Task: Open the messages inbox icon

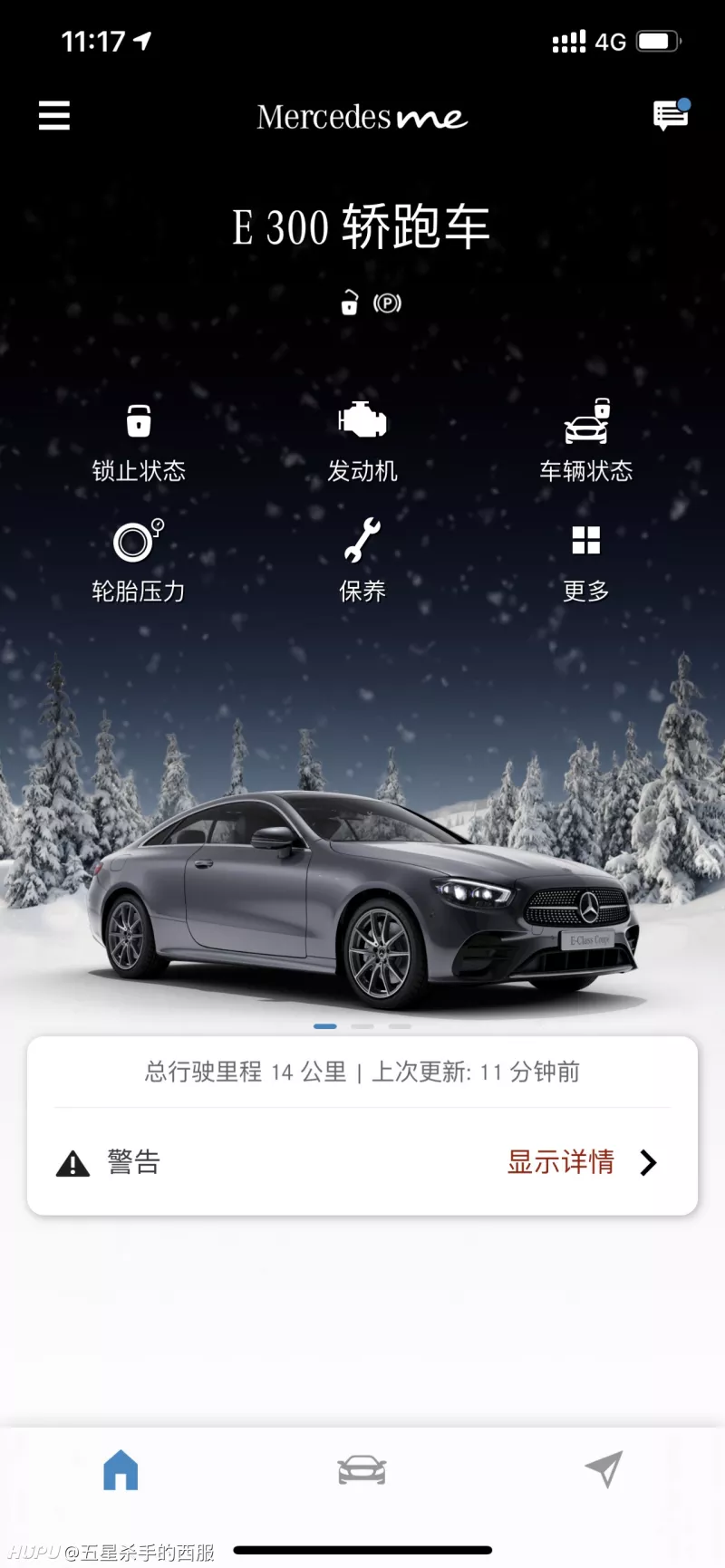Action: coord(671,115)
